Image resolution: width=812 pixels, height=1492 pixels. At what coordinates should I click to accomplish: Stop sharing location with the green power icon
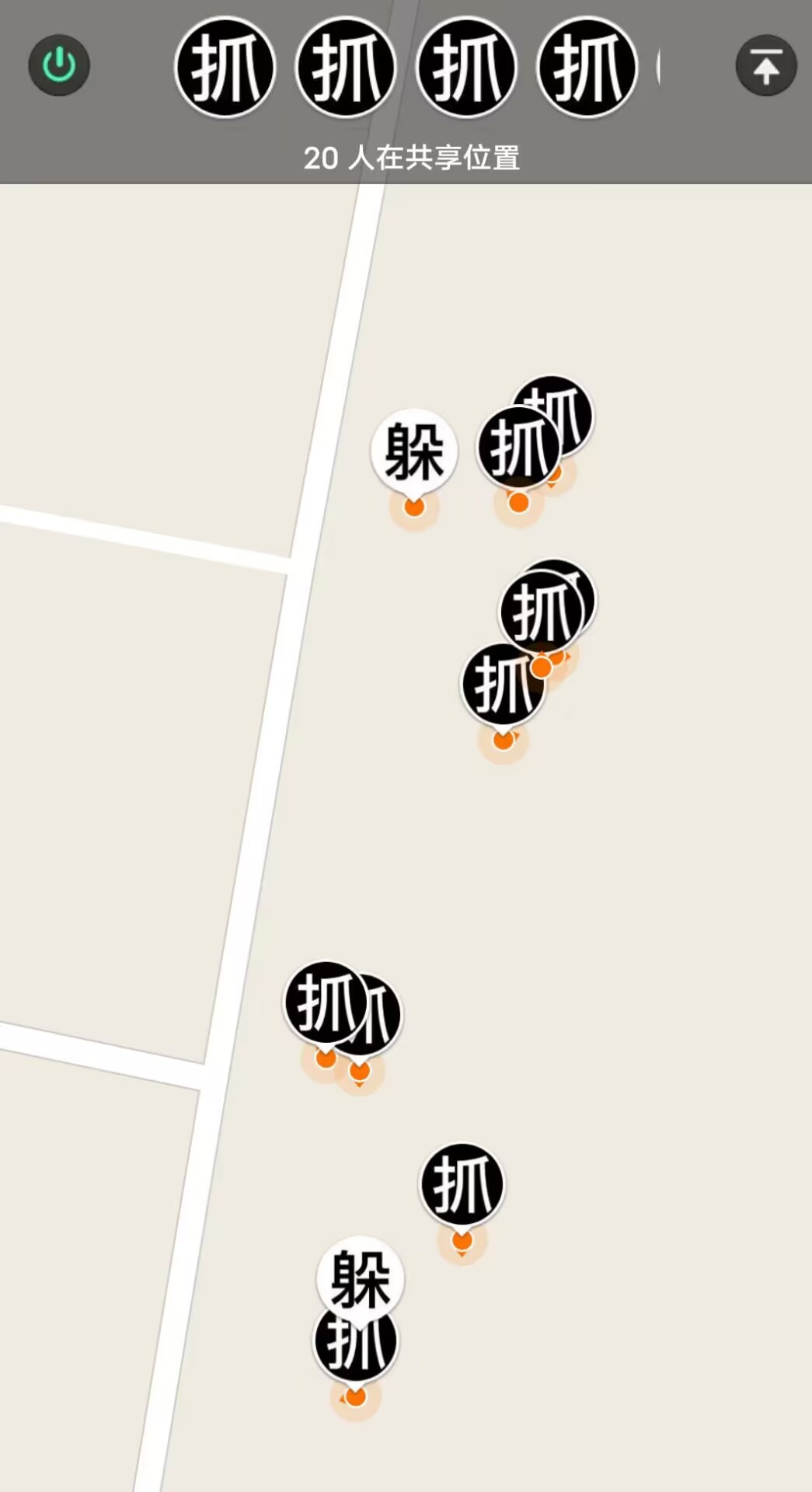click(x=59, y=65)
